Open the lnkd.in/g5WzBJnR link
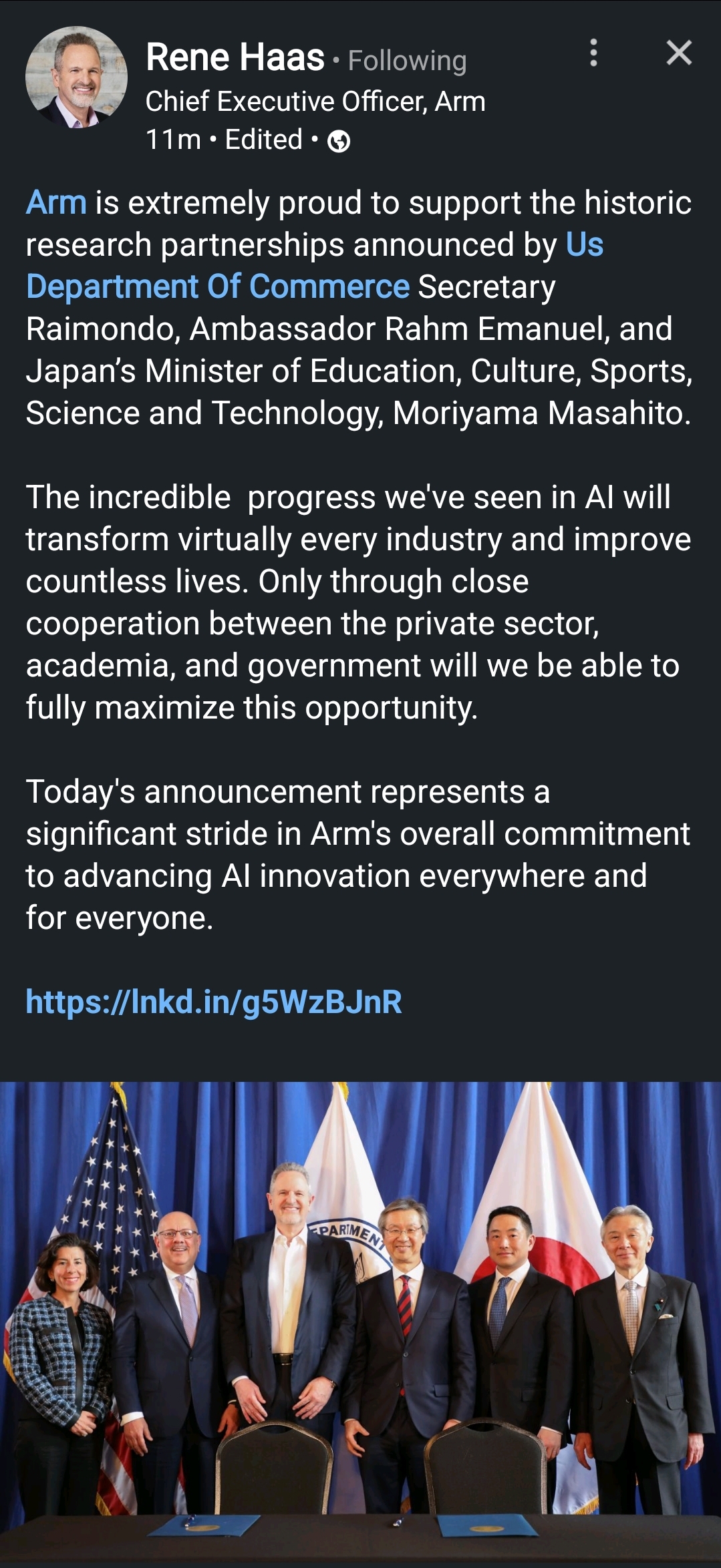Image resolution: width=721 pixels, height=1568 pixels. [x=214, y=1002]
